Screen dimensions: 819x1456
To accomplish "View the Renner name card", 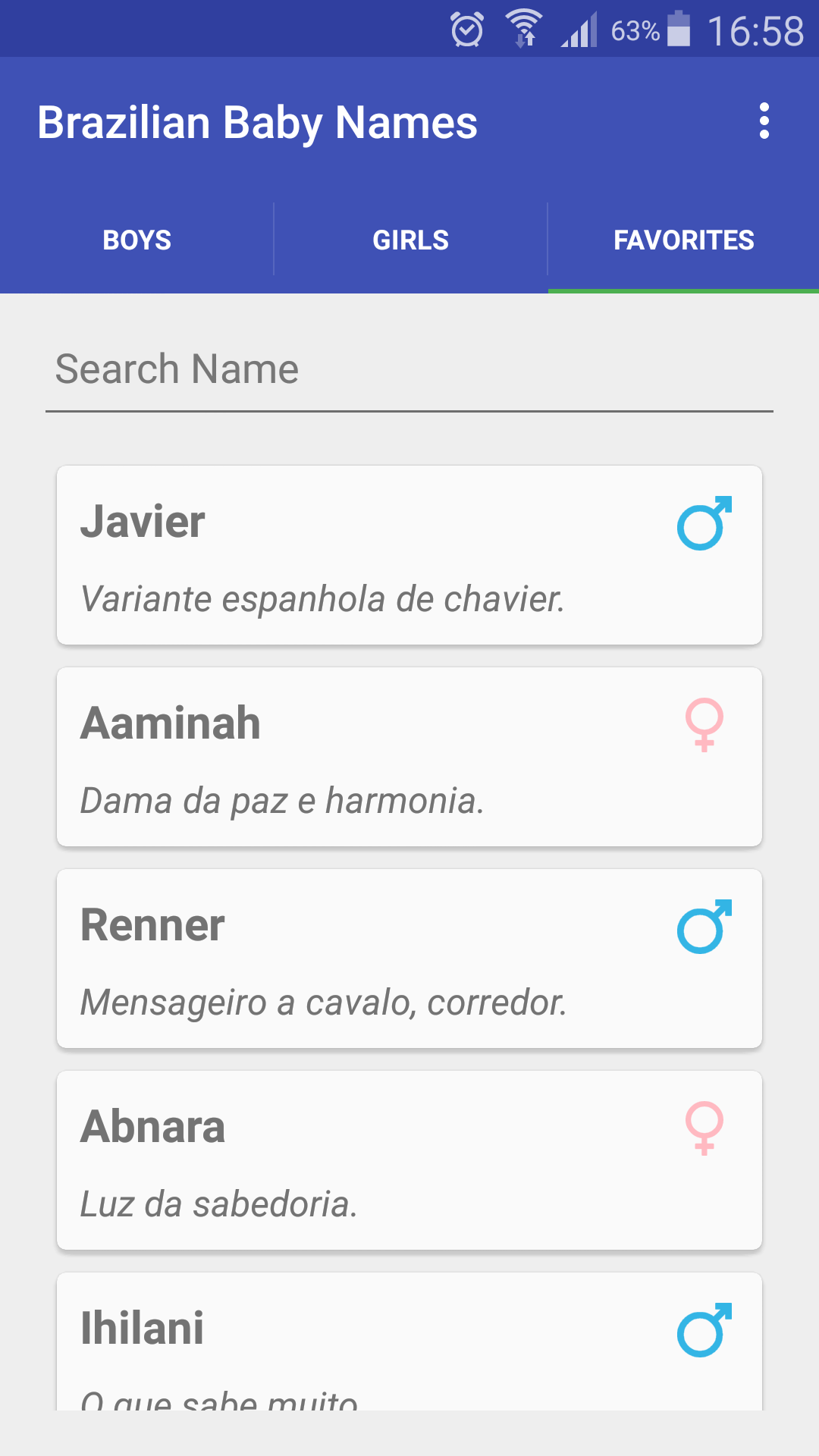I will coord(409,959).
